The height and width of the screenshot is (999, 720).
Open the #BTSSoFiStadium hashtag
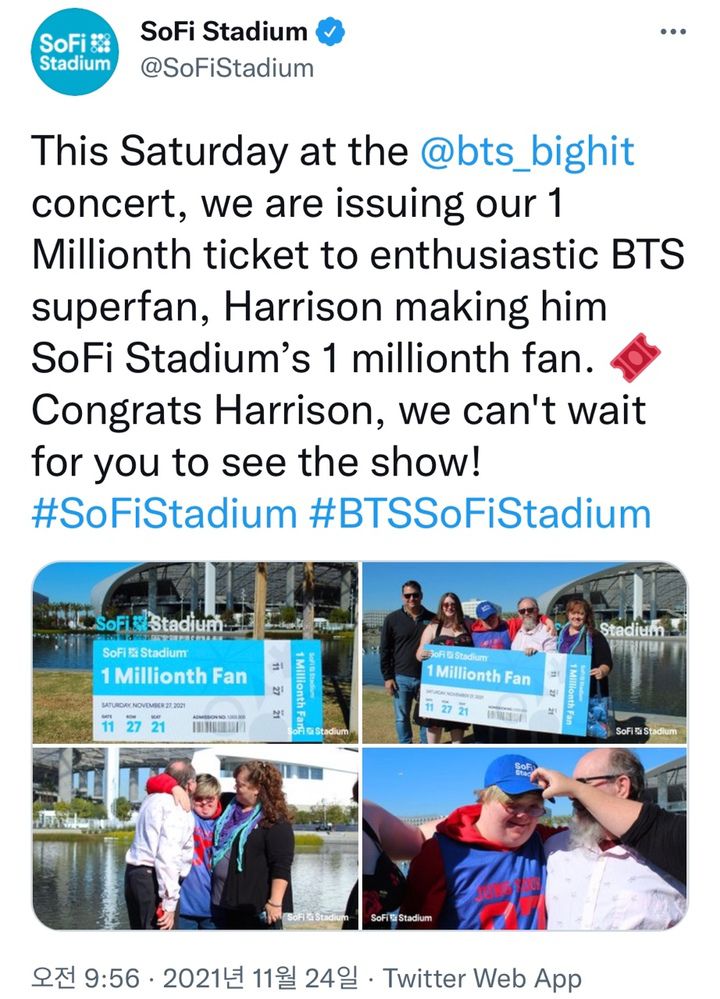click(x=480, y=514)
